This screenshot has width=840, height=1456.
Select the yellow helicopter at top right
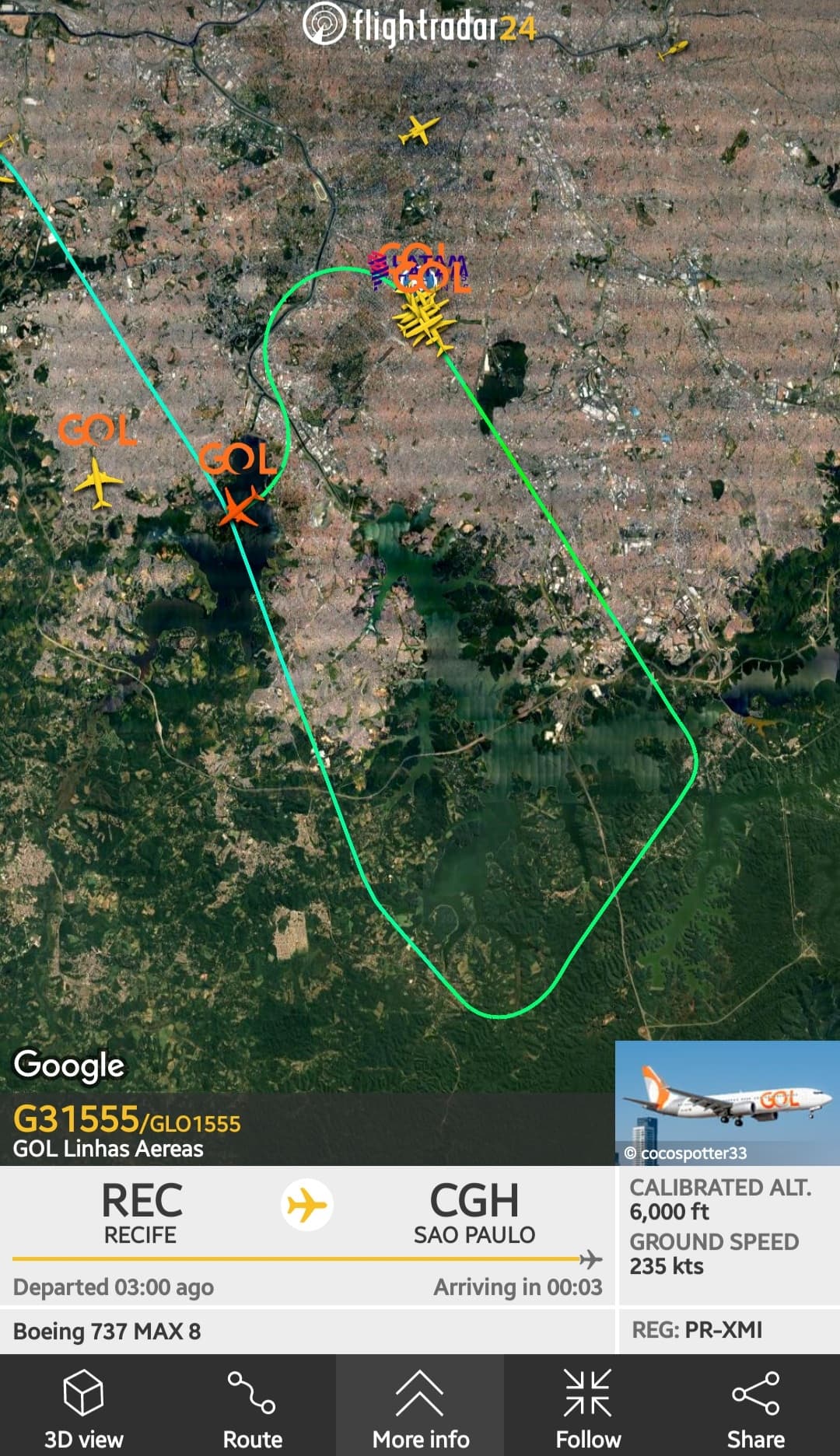(673, 50)
